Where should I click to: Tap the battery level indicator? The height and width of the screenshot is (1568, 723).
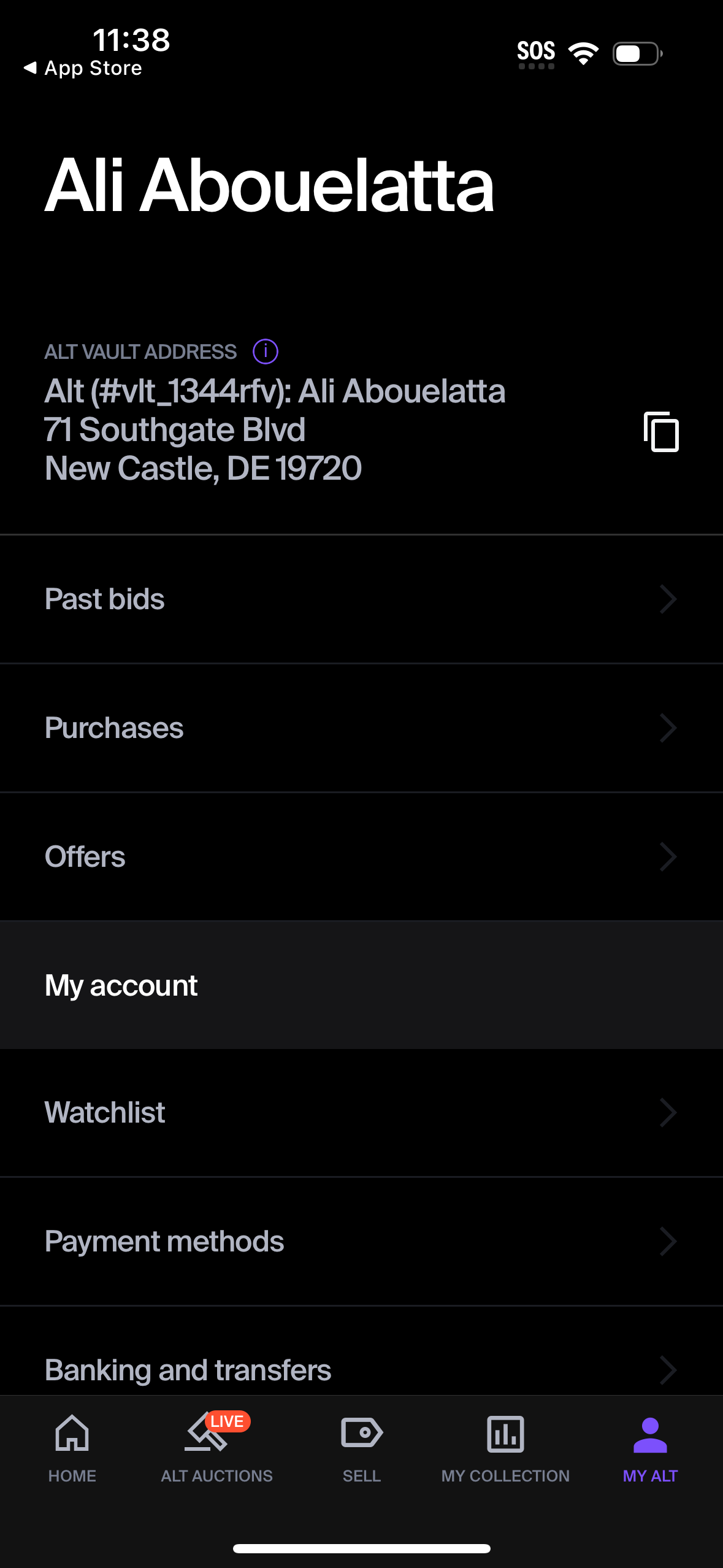point(635,54)
